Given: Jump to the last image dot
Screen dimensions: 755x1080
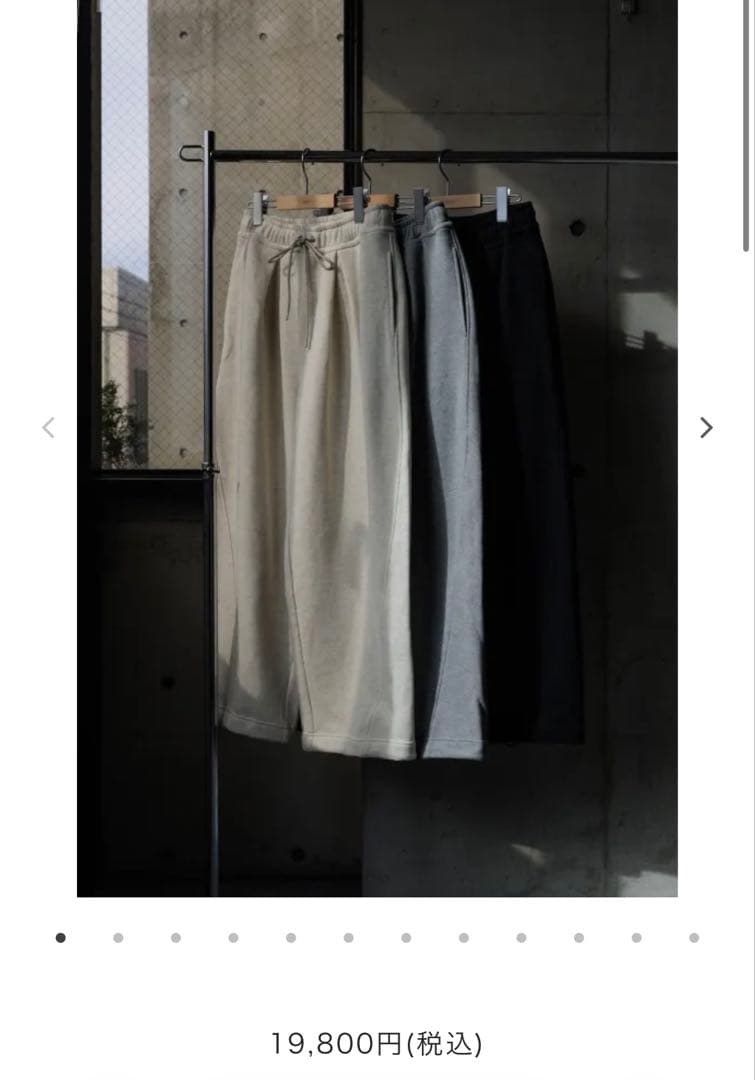Looking at the screenshot, I should pos(694,938).
